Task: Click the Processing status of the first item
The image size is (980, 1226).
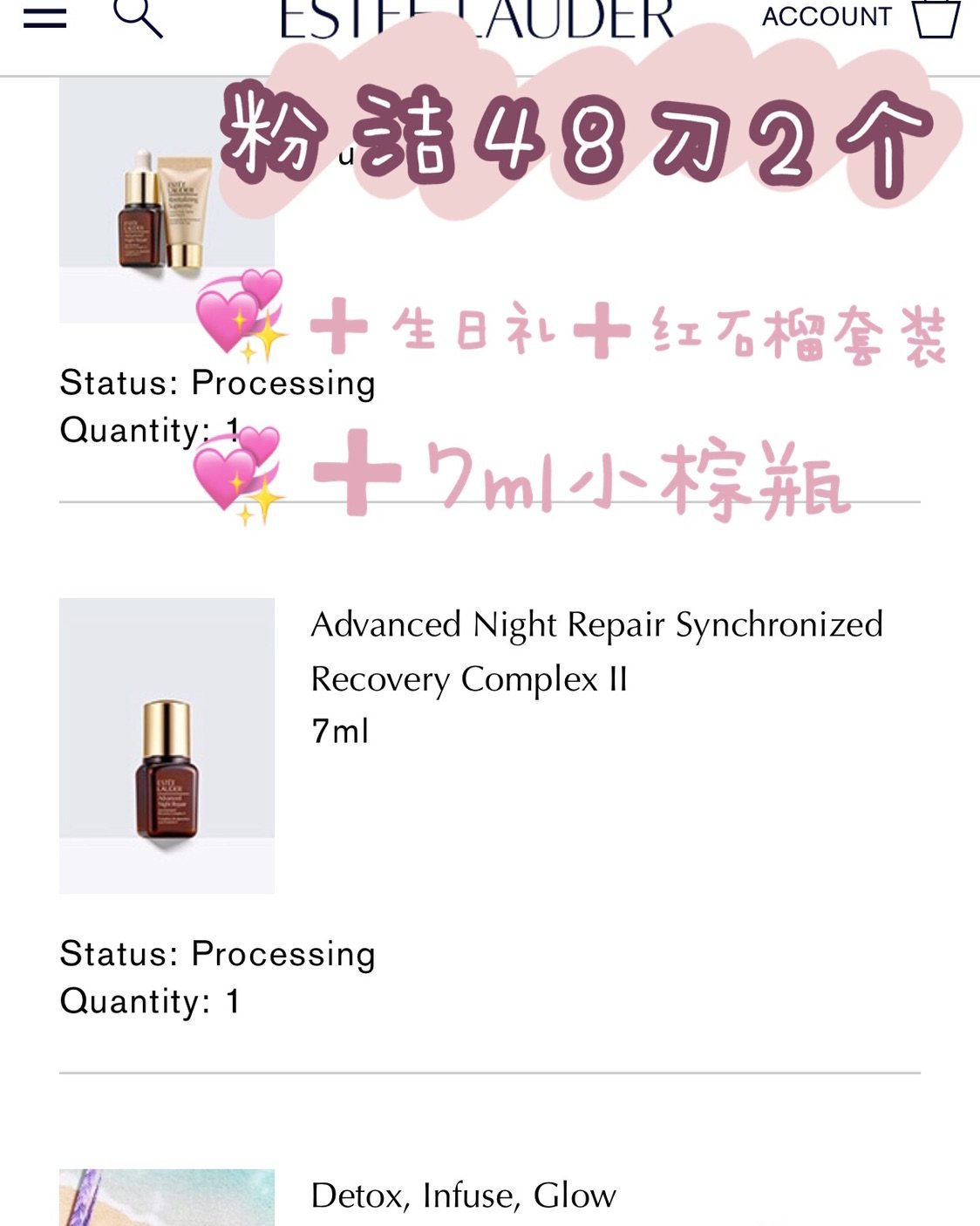Action: (x=216, y=382)
